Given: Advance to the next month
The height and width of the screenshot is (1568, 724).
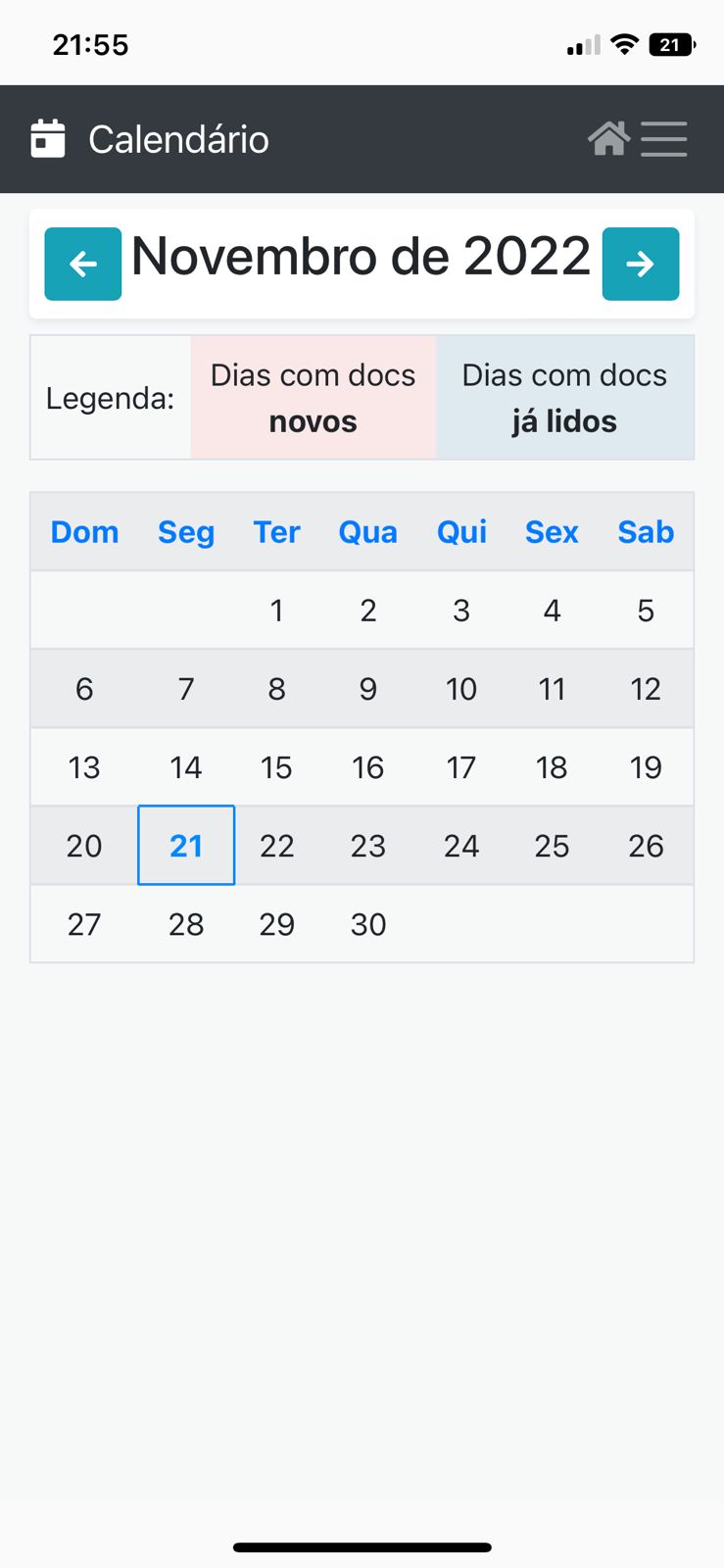Looking at the screenshot, I should tap(641, 264).
